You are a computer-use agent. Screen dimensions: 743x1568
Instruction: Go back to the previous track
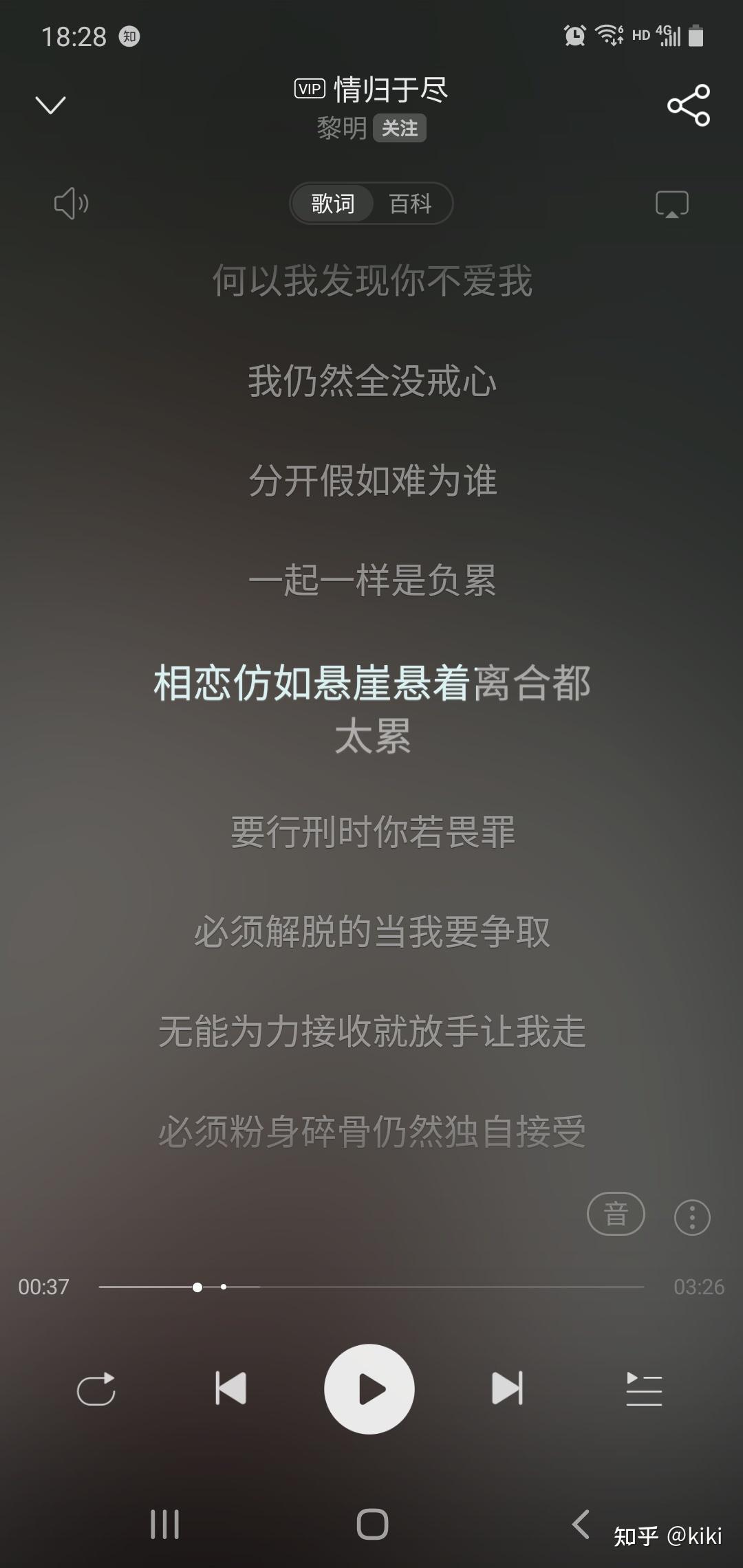[x=232, y=1389]
